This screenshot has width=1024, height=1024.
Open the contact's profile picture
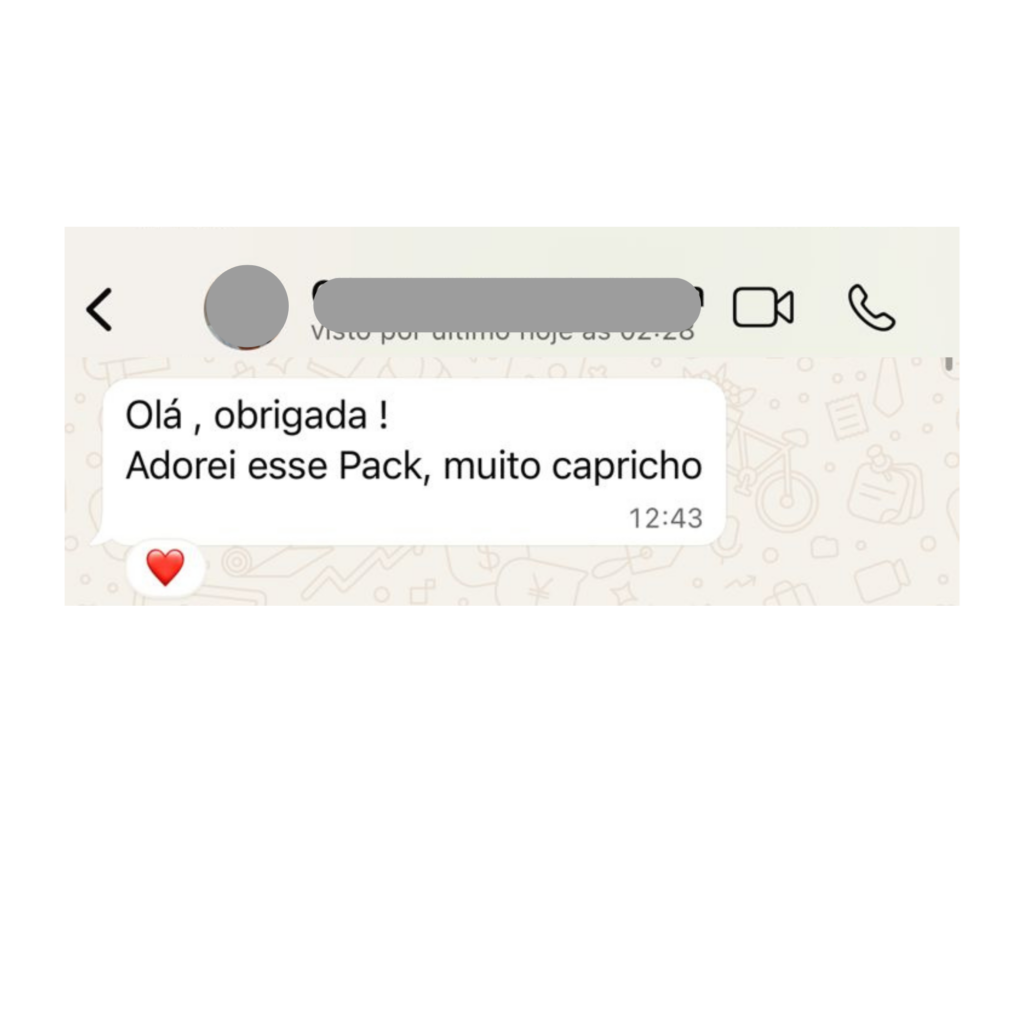(246, 308)
